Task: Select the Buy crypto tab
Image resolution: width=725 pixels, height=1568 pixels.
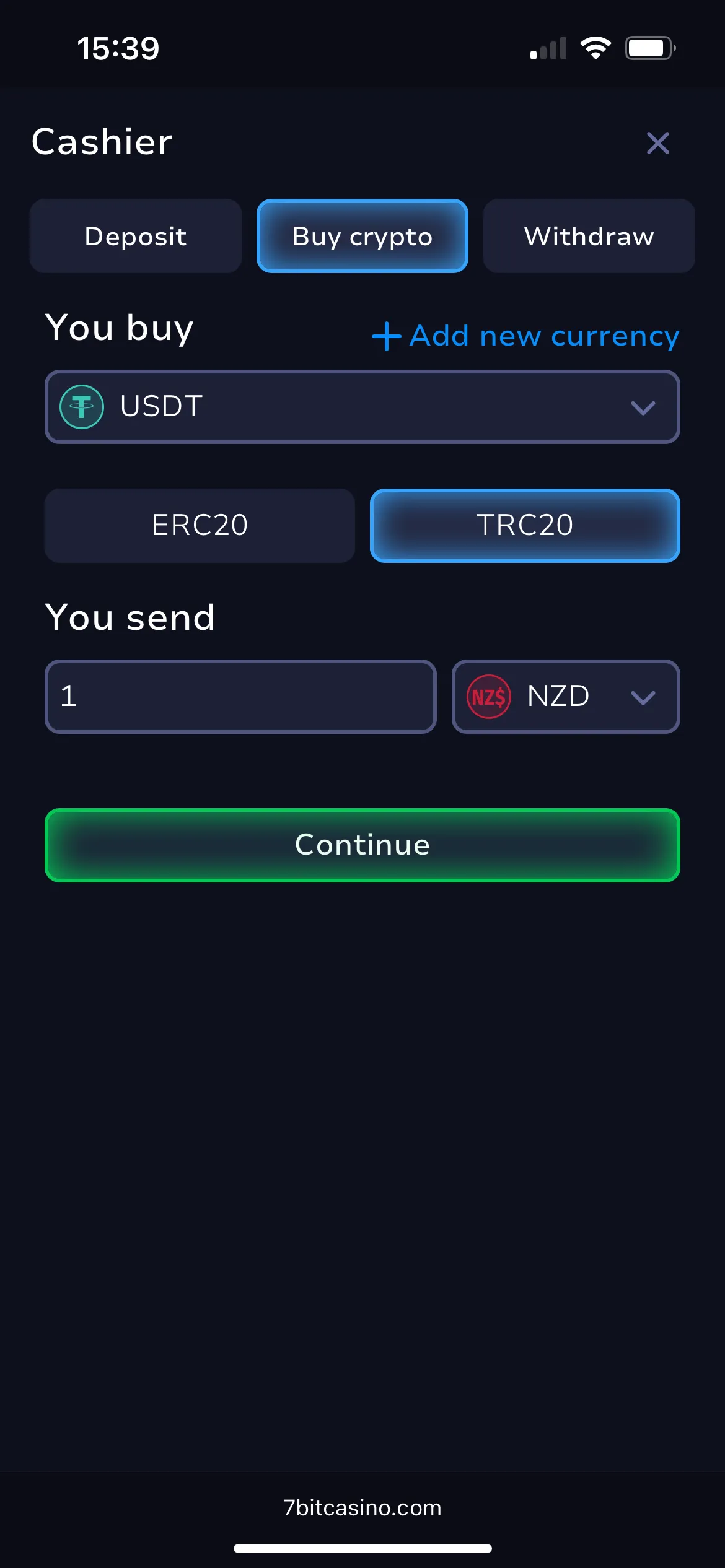Action: [362, 236]
